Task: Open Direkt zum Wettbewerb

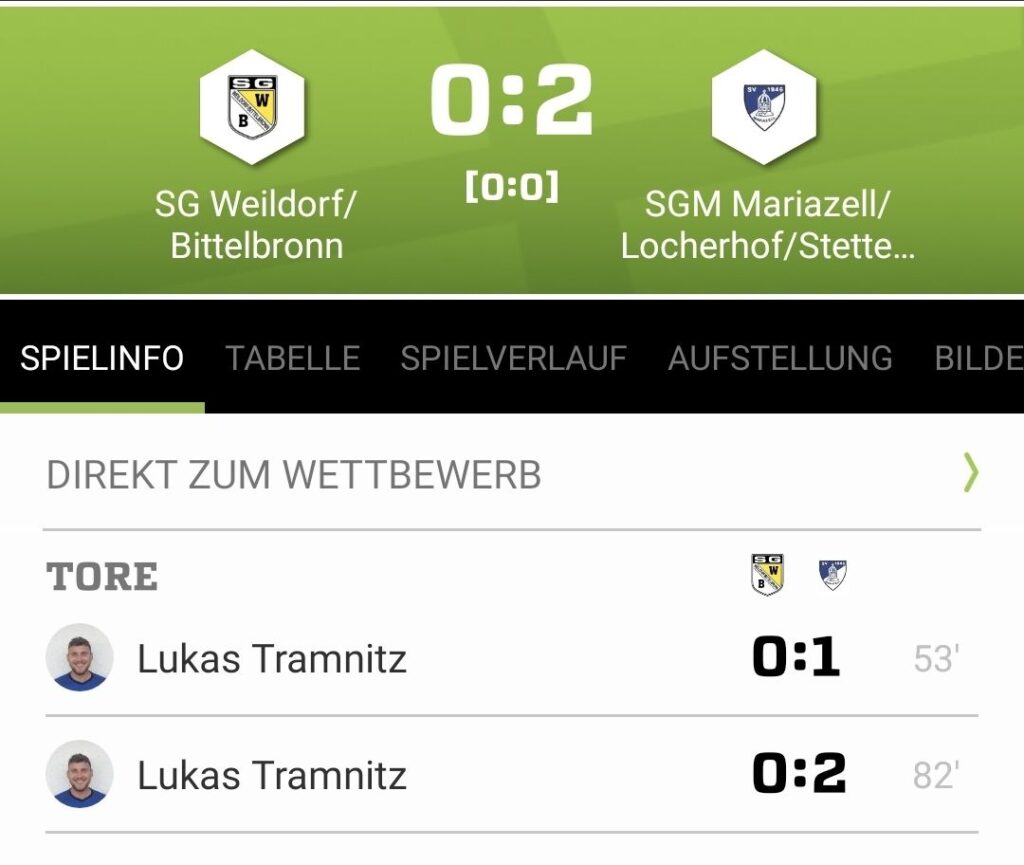Action: (512, 474)
